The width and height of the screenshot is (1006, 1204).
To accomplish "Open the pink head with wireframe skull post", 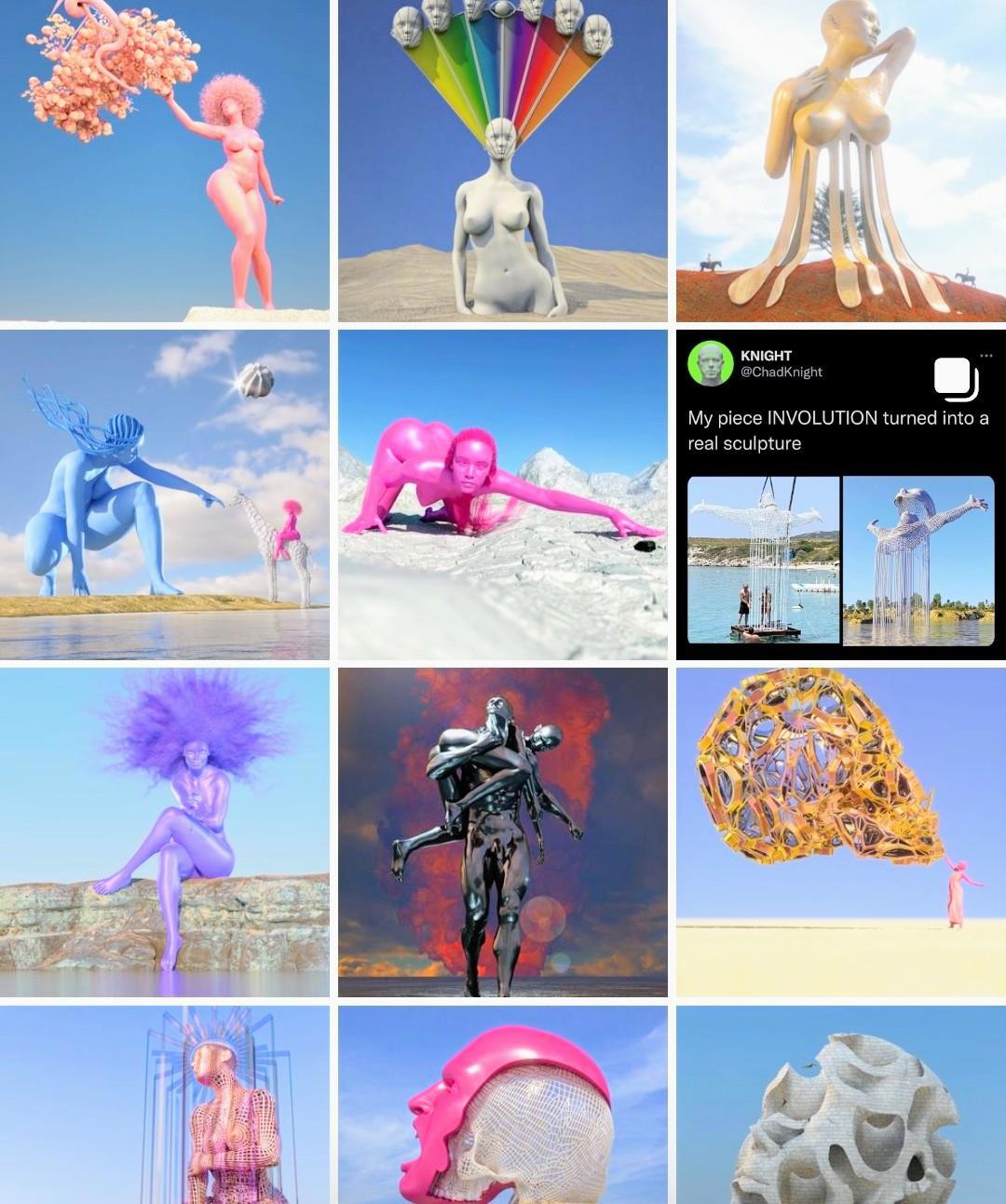I will click(502, 1104).
